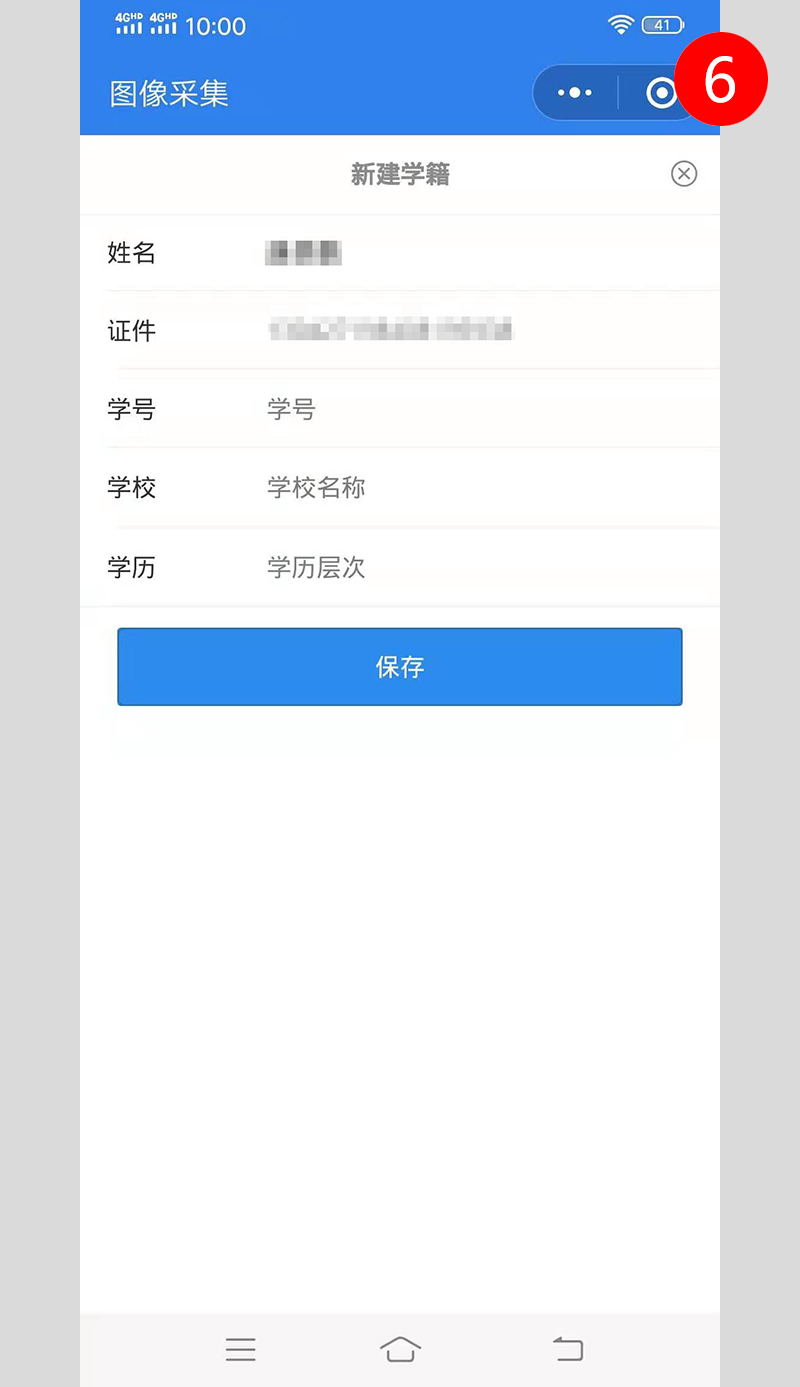Open the mini program more options menu
This screenshot has height=1387, width=800.
[x=575, y=93]
